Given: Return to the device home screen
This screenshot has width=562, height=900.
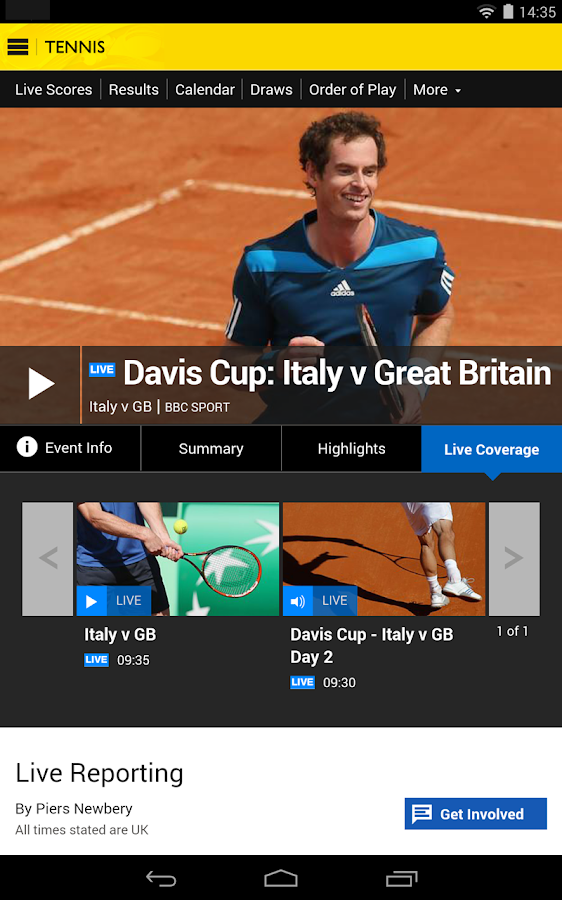Looking at the screenshot, I should pyautogui.click(x=281, y=878).
